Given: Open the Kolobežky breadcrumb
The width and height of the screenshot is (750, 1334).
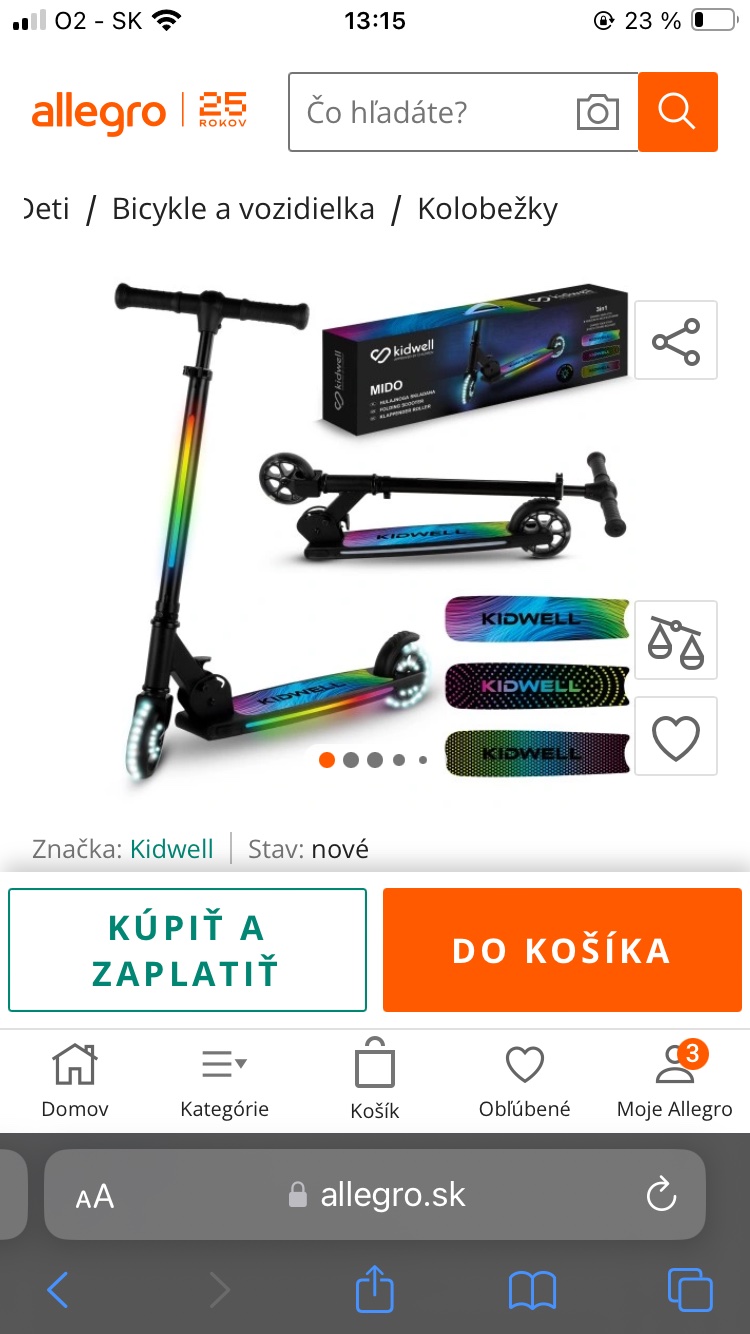Looking at the screenshot, I should pos(487,209).
